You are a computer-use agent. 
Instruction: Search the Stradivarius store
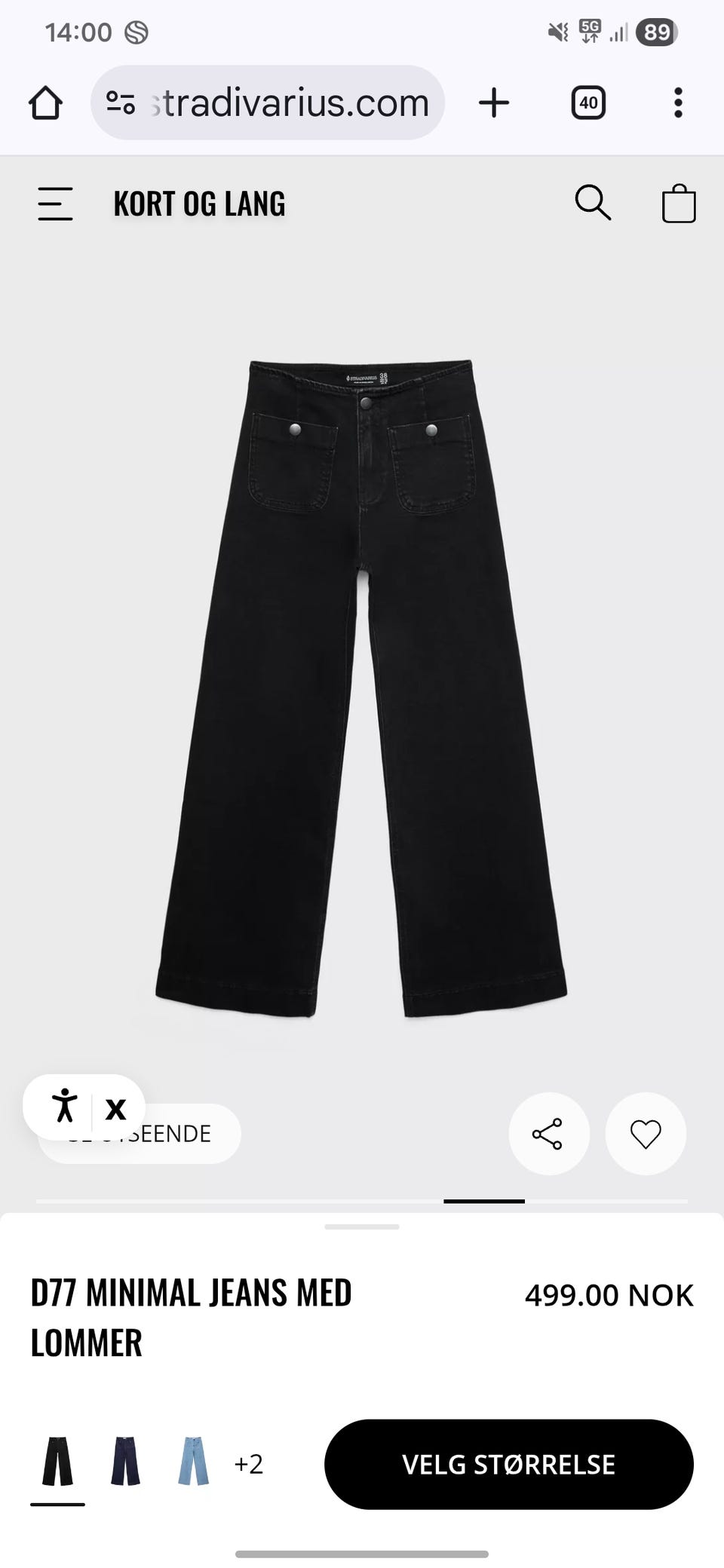tap(593, 203)
